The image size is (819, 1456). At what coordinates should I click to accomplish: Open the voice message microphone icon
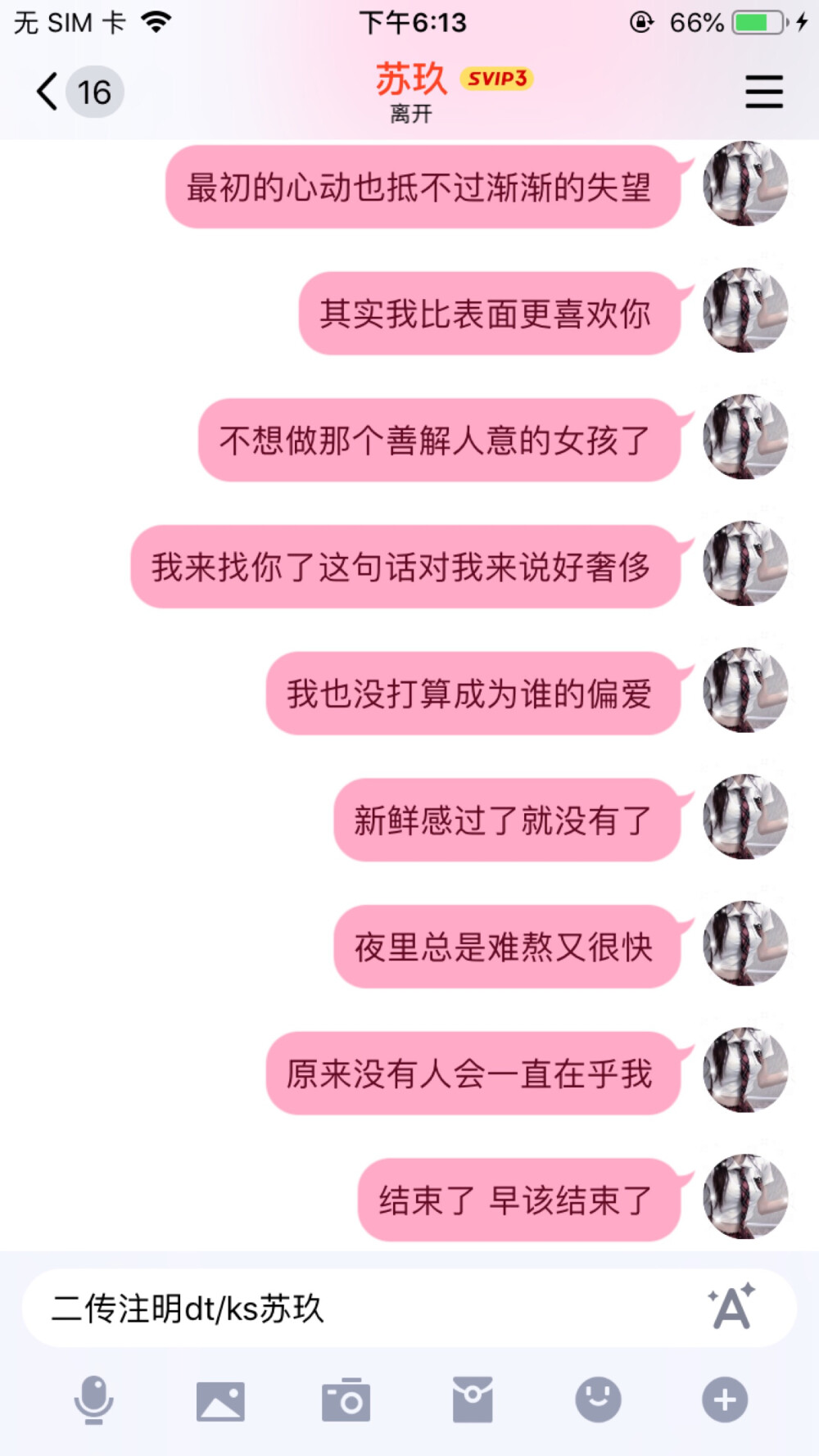[94, 1400]
